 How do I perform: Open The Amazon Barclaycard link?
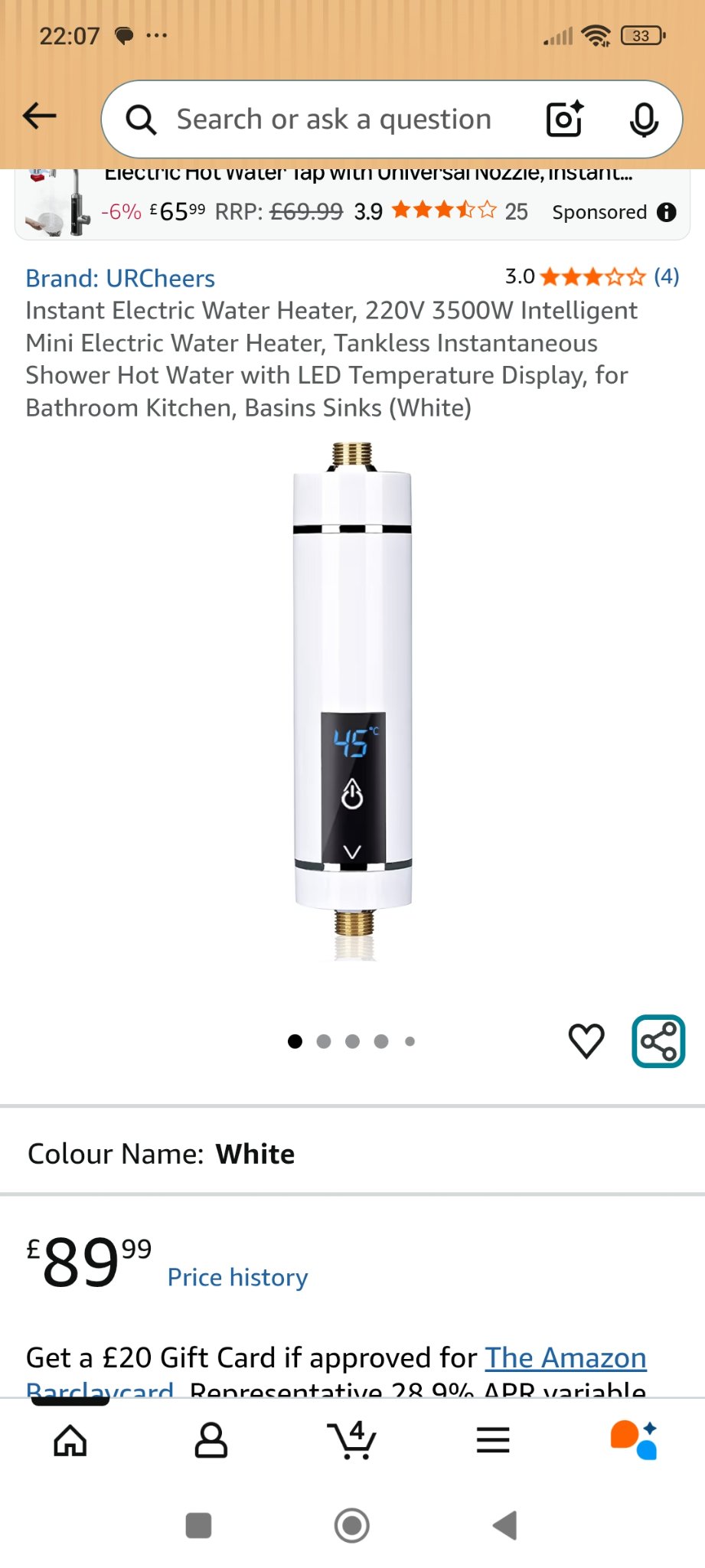point(565,1358)
